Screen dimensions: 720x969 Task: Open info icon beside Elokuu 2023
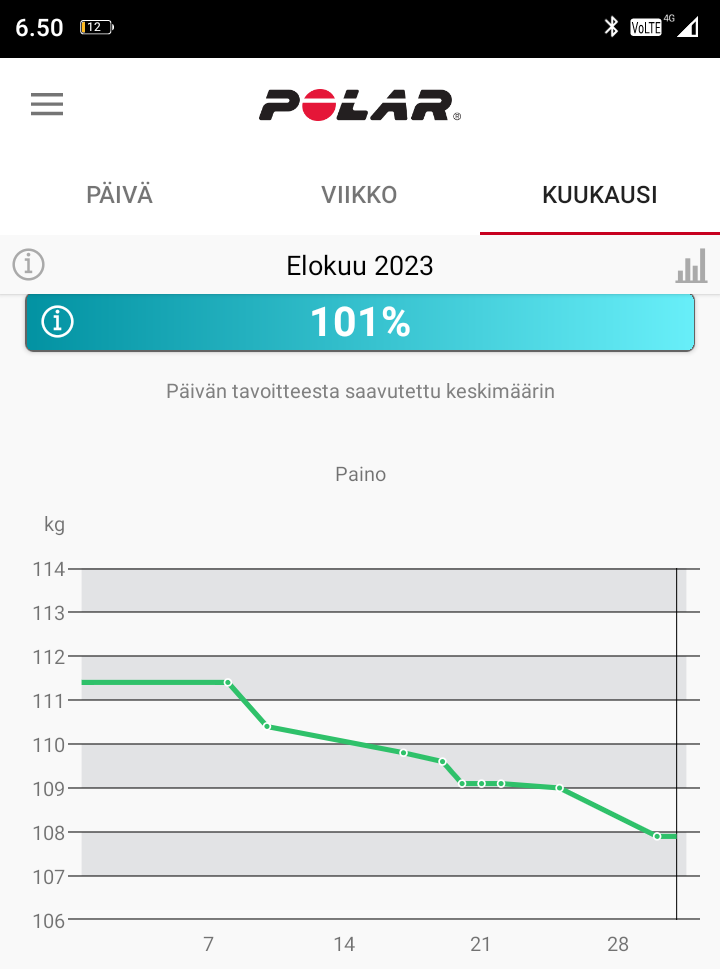(29, 265)
